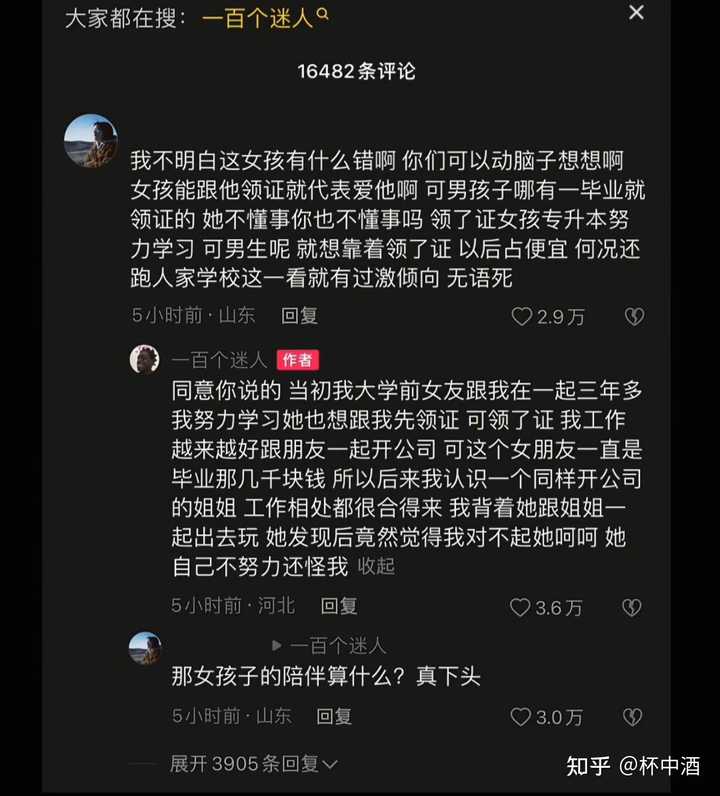Dislike the author's reply with 3.6万 likes
The height and width of the screenshot is (796, 720).
631,607
